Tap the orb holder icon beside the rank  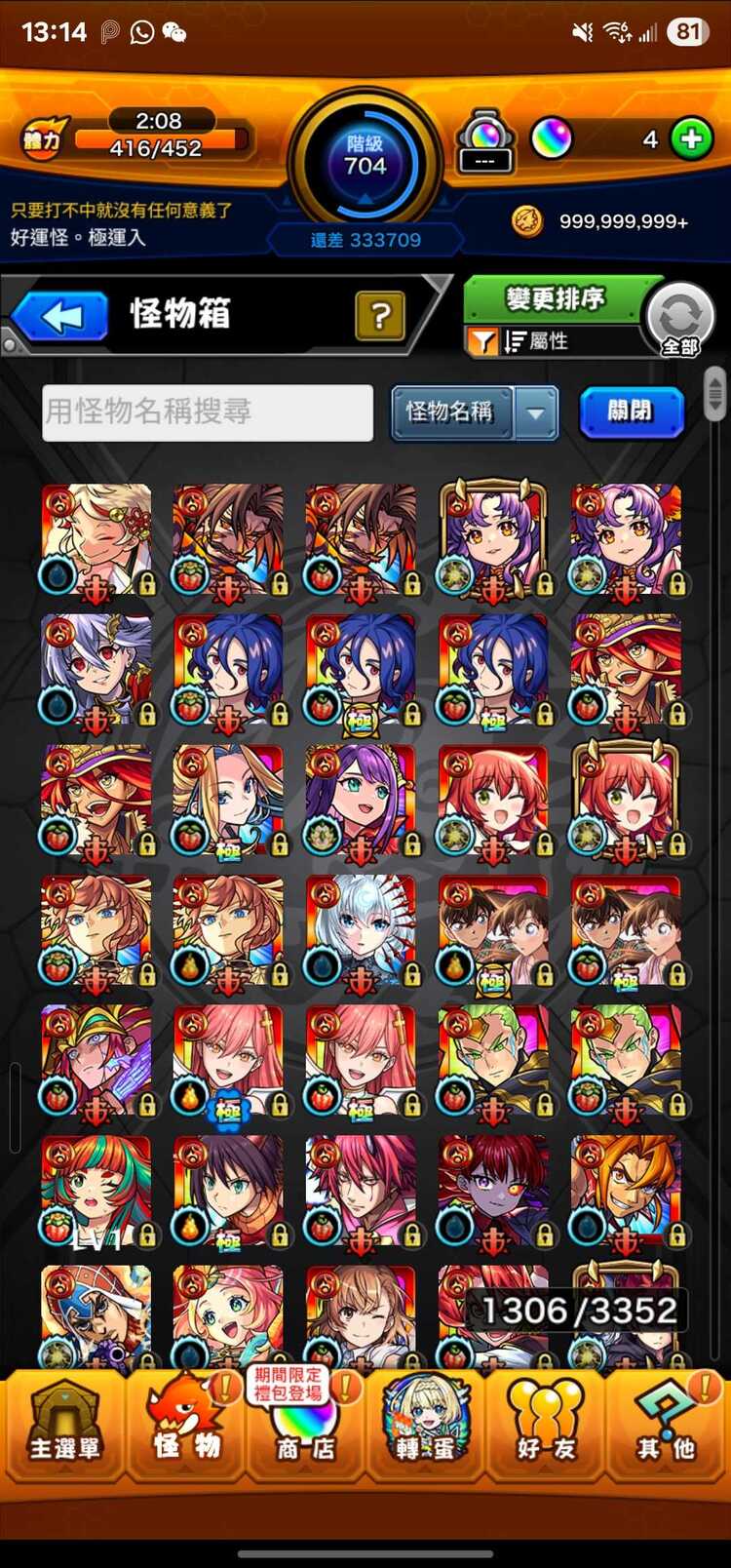(484, 141)
